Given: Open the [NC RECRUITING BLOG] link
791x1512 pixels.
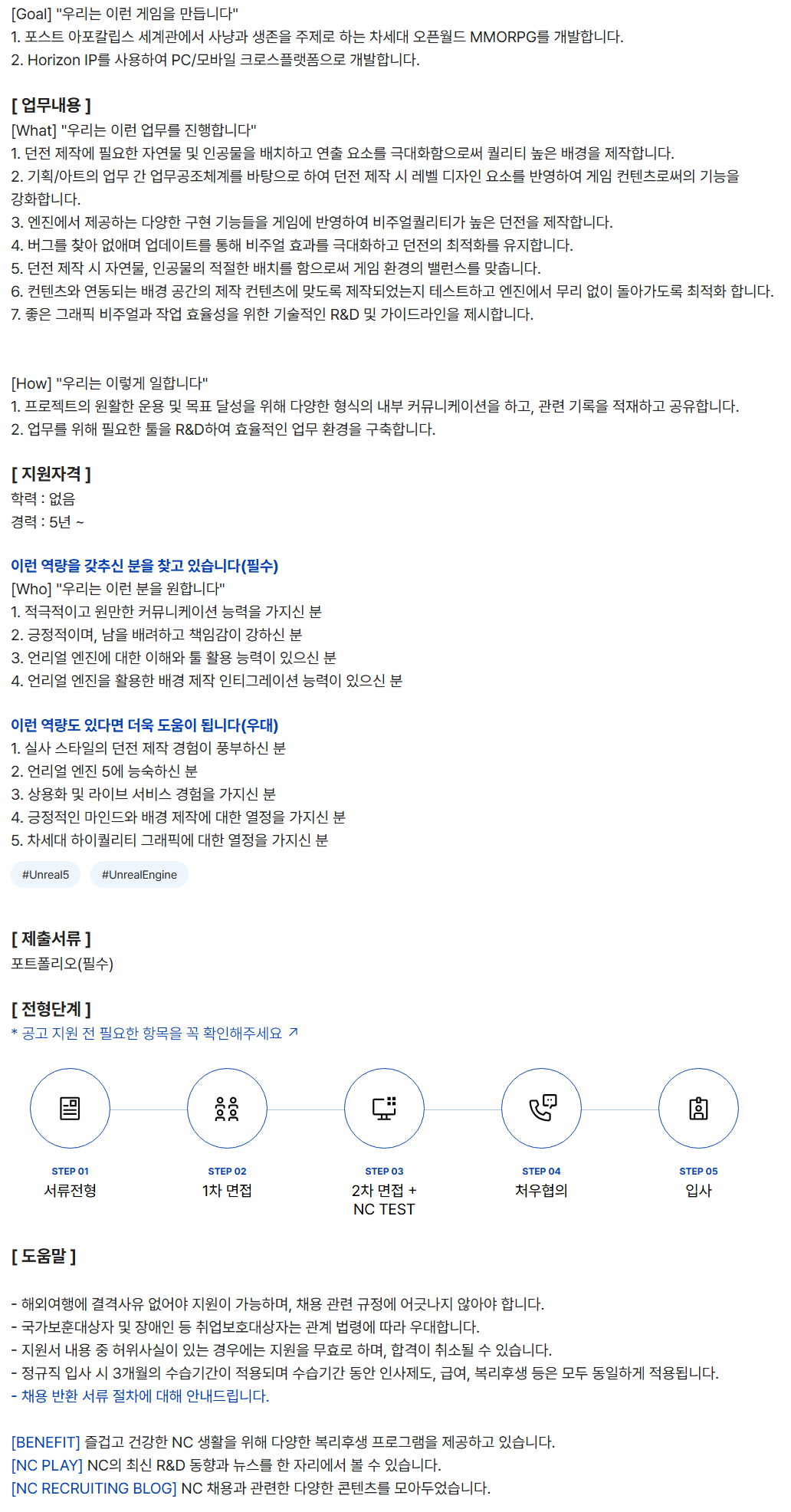Looking at the screenshot, I should point(94,1488).
